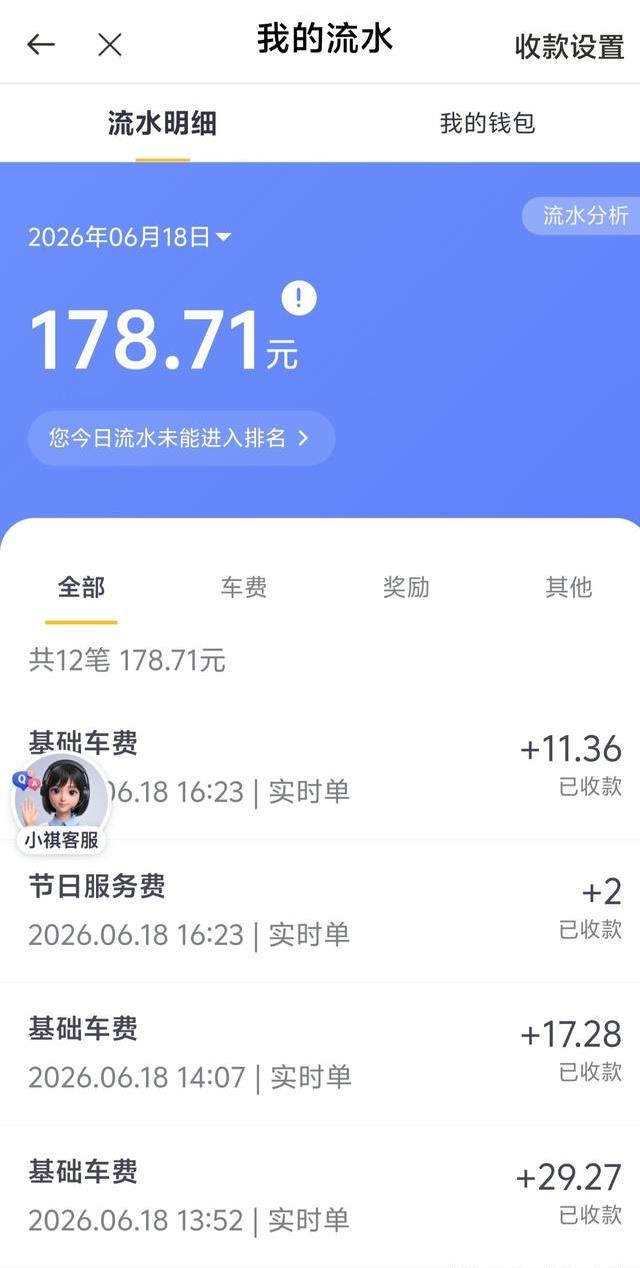Show the 奖励 rewards tab
Image resolution: width=640 pixels, height=1268 pixels.
pos(406,587)
